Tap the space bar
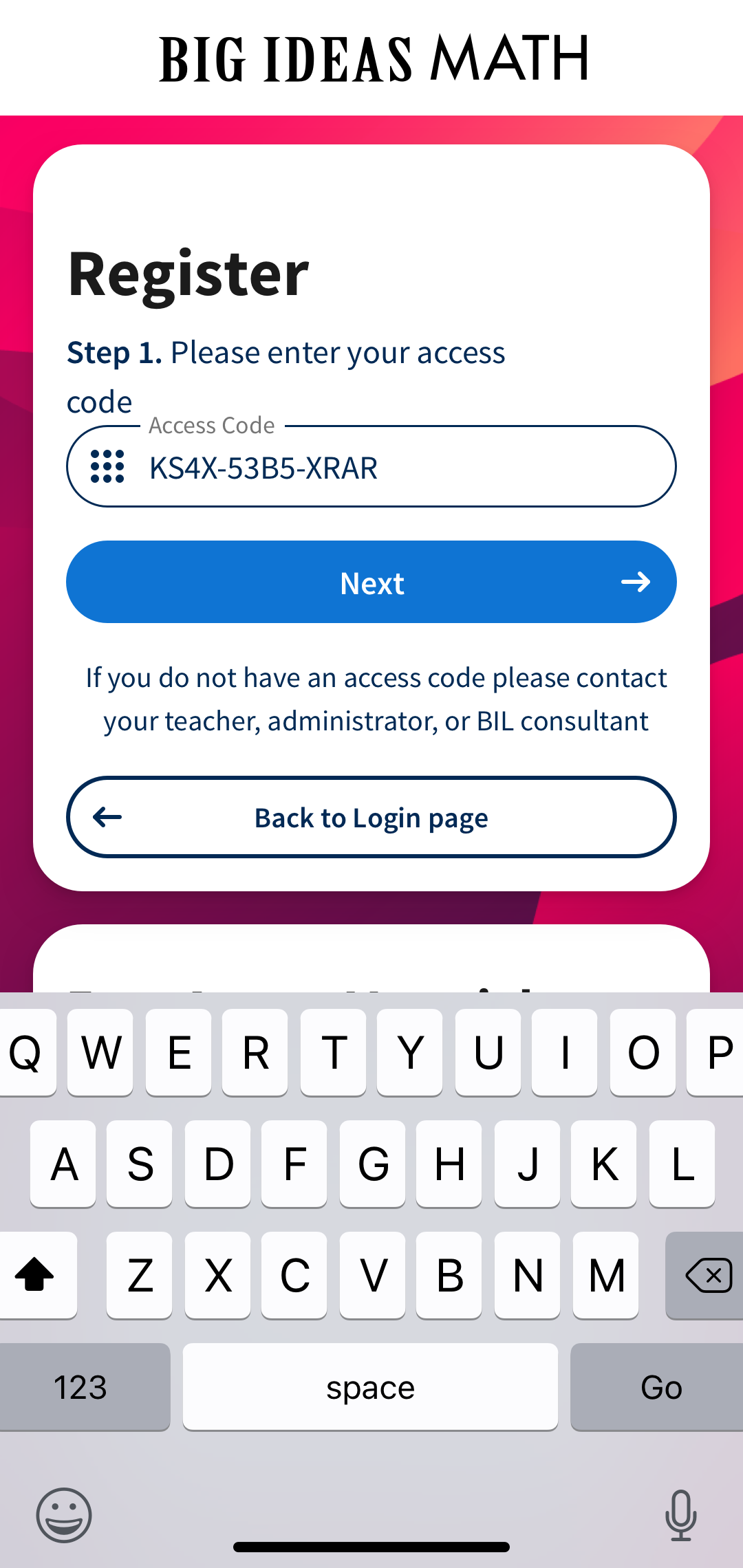Image resolution: width=743 pixels, height=1568 pixels. click(370, 1387)
